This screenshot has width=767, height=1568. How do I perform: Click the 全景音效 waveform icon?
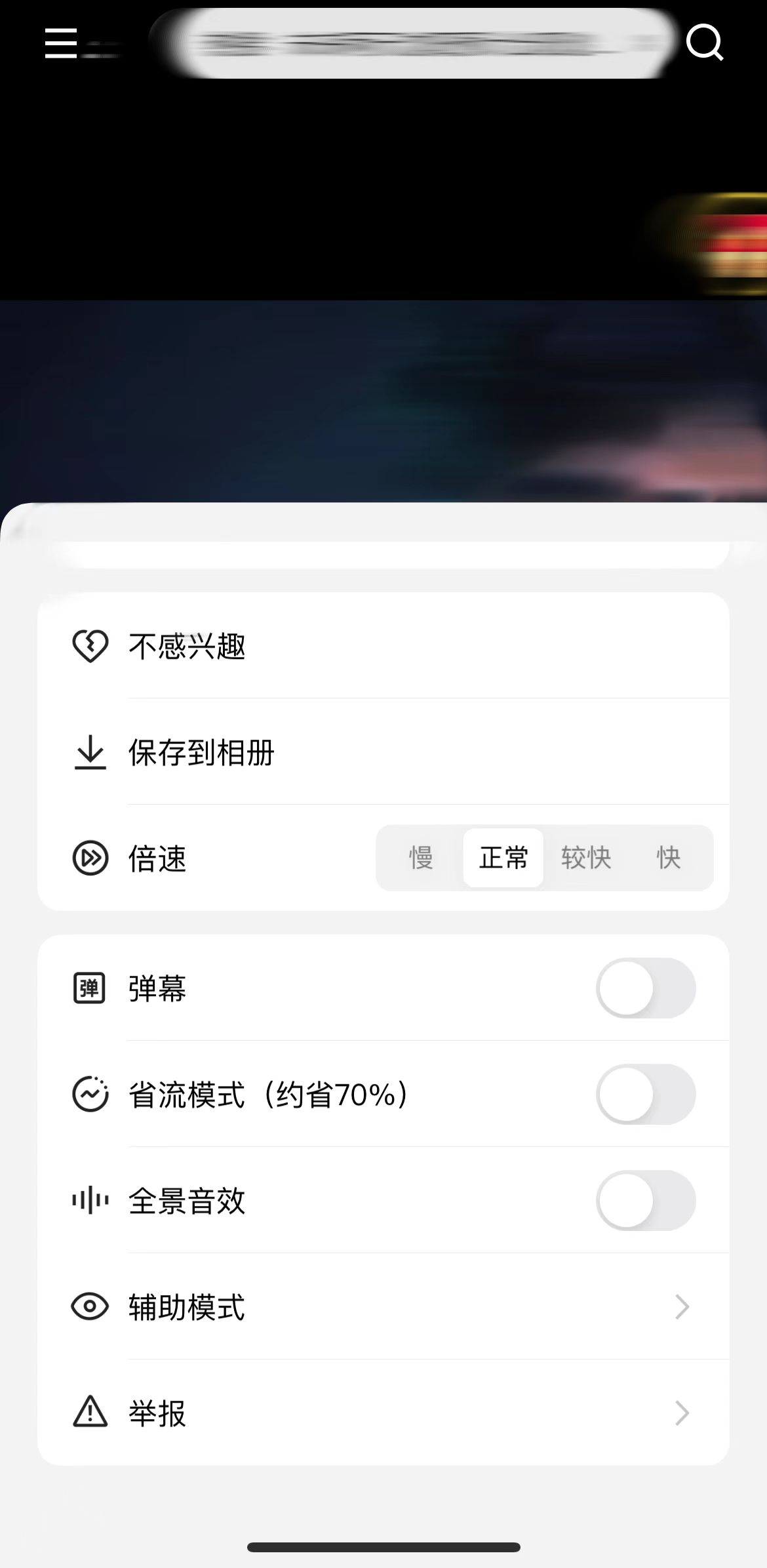(x=90, y=1200)
